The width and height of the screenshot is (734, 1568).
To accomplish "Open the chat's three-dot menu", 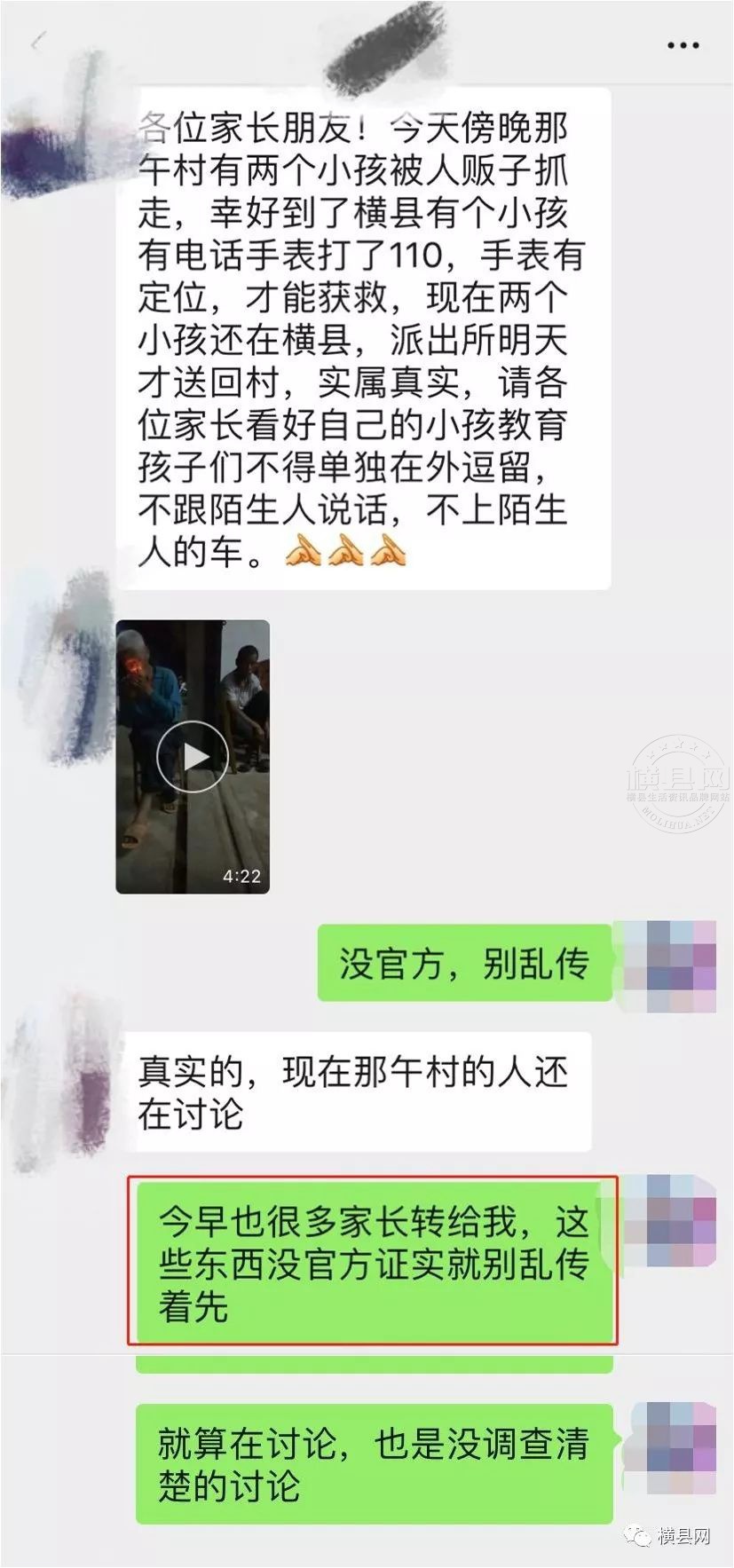I will [x=683, y=45].
